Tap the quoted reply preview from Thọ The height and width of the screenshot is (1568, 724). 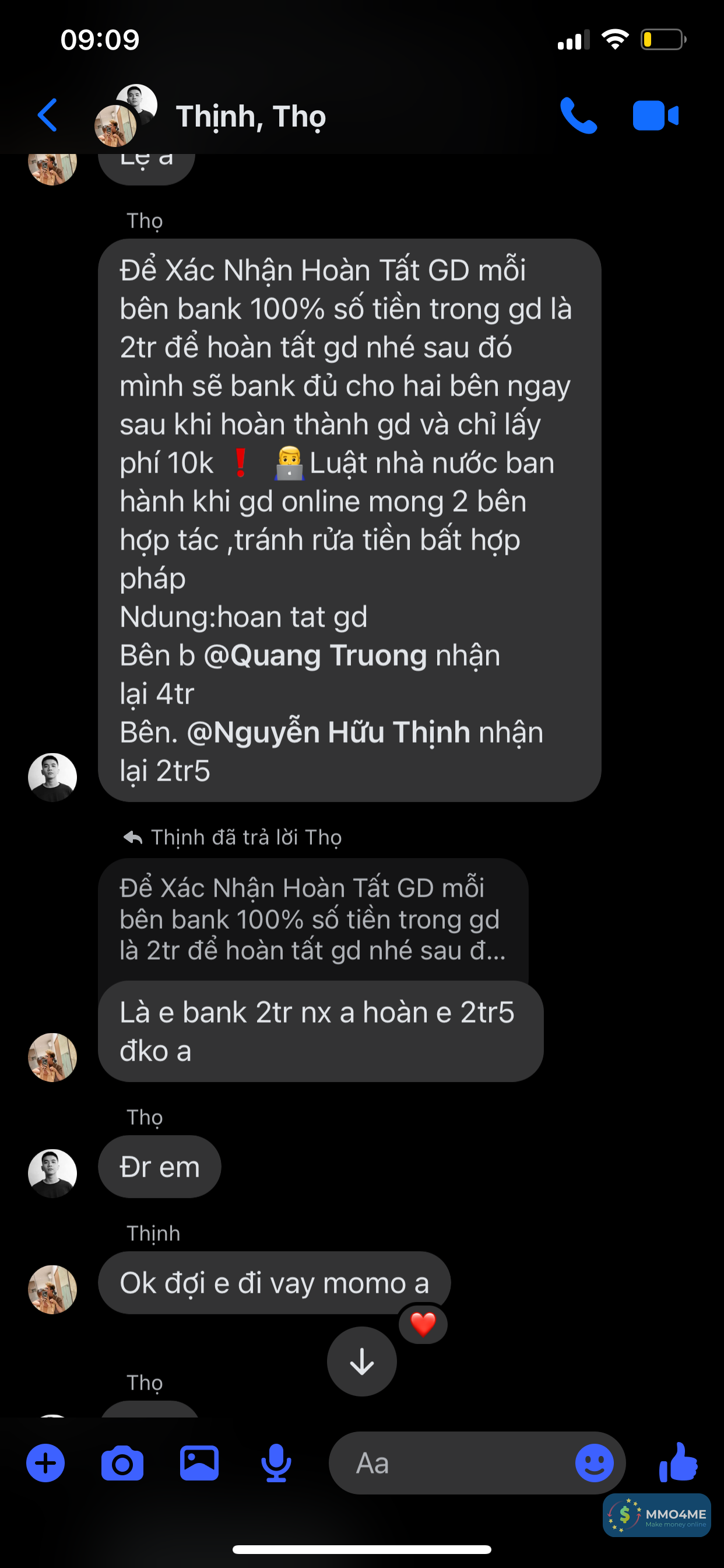coord(312,919)
